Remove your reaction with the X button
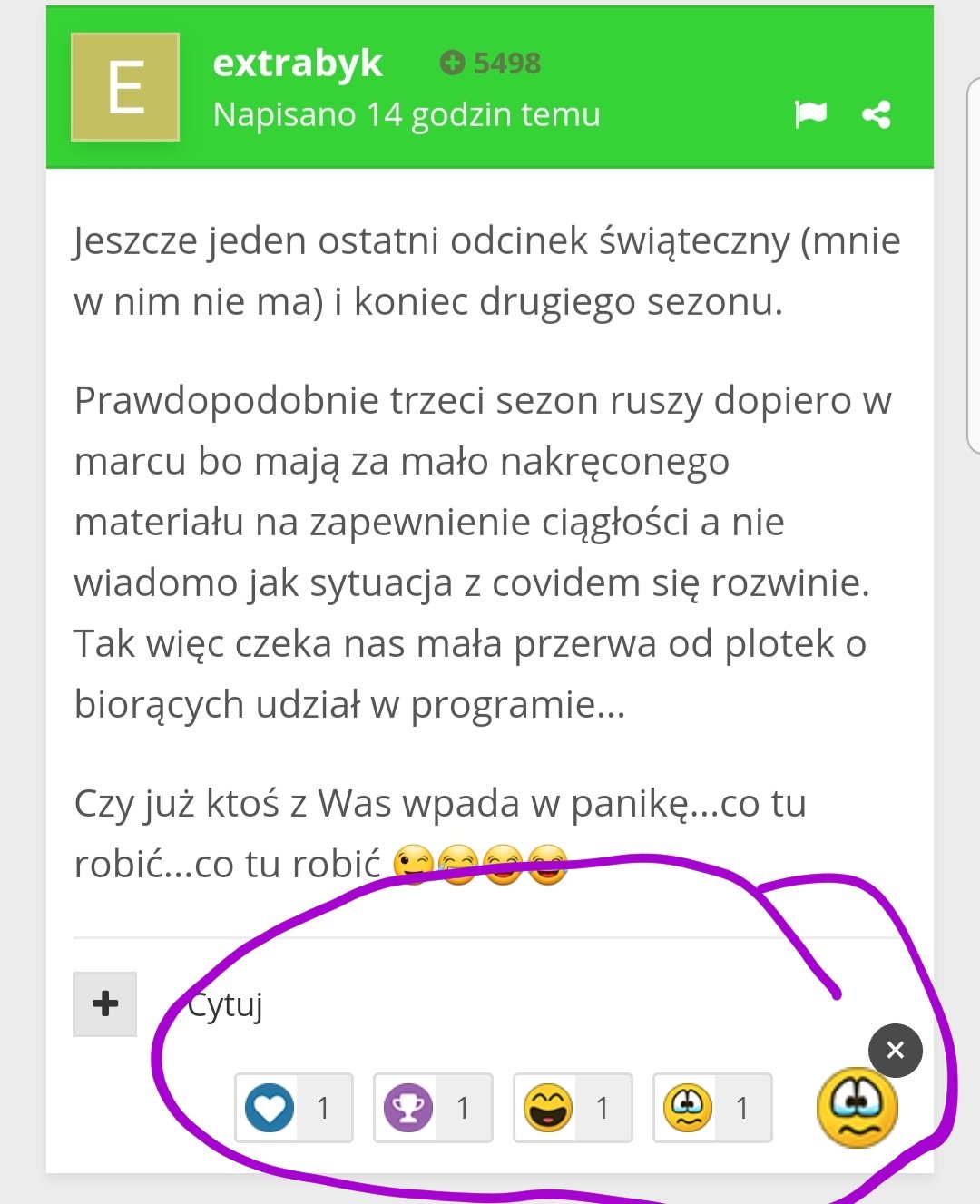The height and width of the screenshot is (1204, 980). tap(895, 1050)
